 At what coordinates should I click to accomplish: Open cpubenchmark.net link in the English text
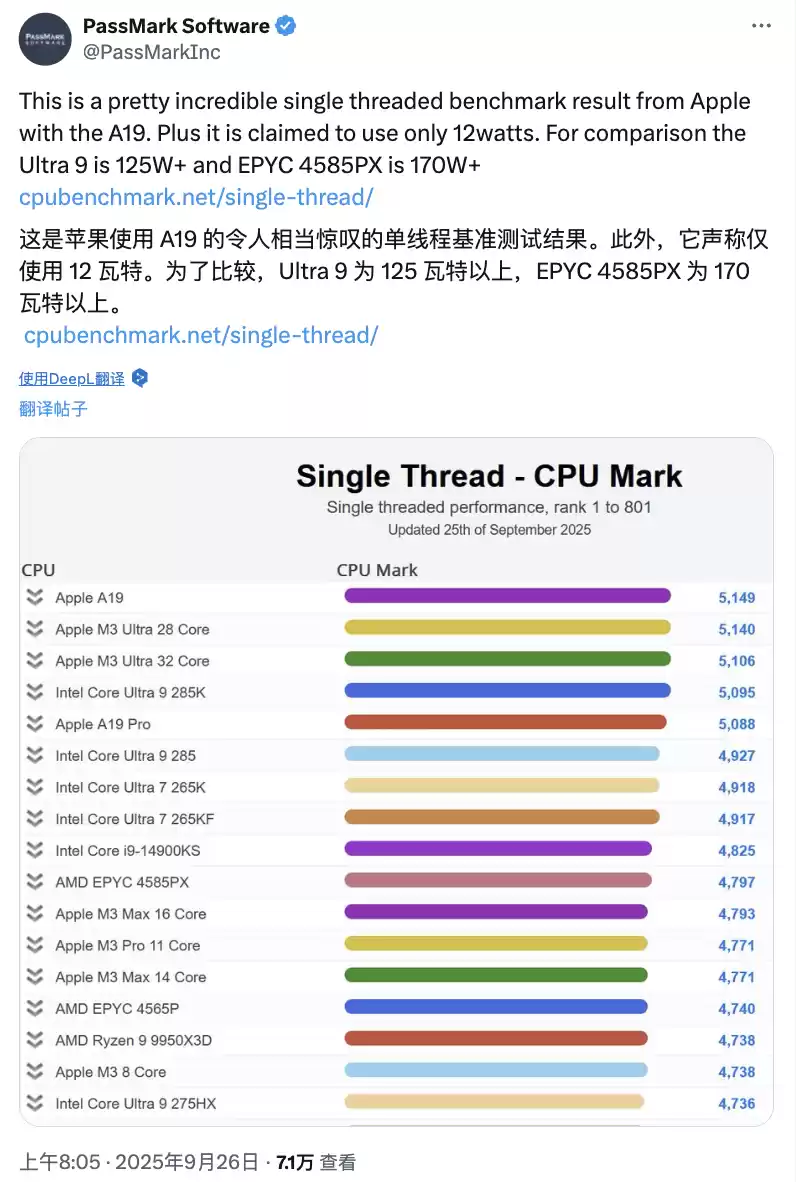click(197, 197)
